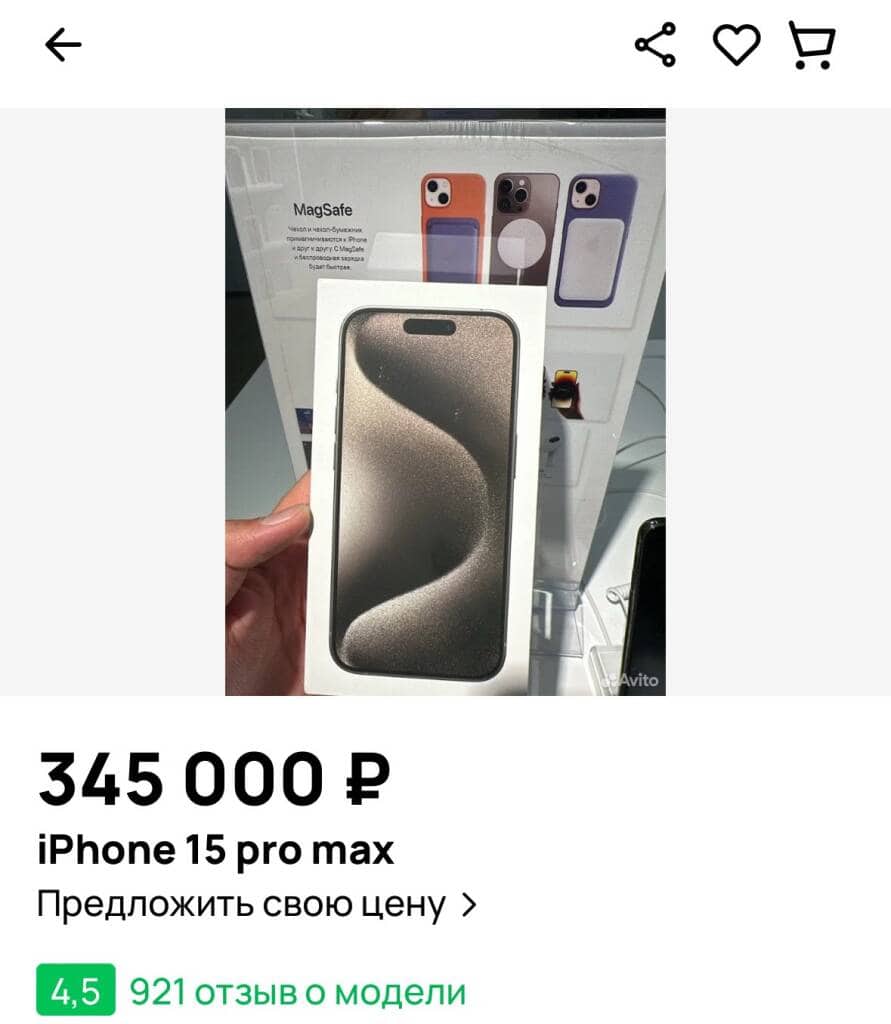Share this iPhone 15 pro max listing
The height and width of the screenshot is (1024, 891).
pyautogui.click(x=655, y=45)
